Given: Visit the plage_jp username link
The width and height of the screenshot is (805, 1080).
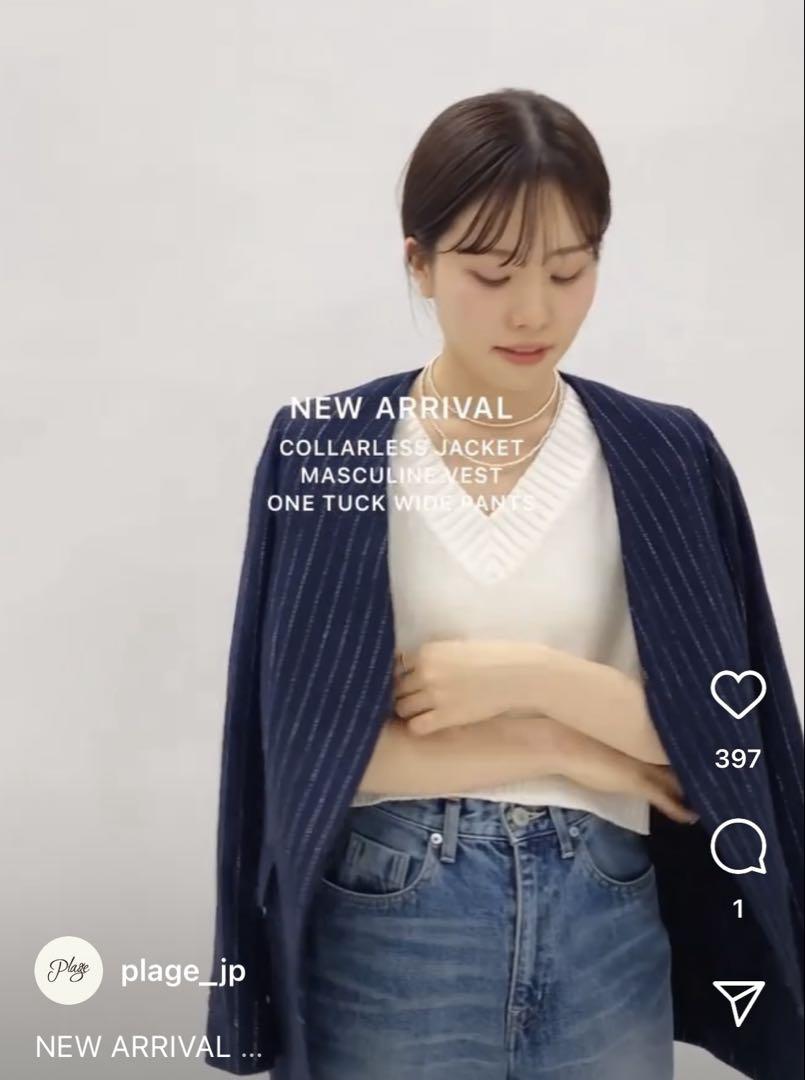Looking at the screenshot, I should 183,971.
